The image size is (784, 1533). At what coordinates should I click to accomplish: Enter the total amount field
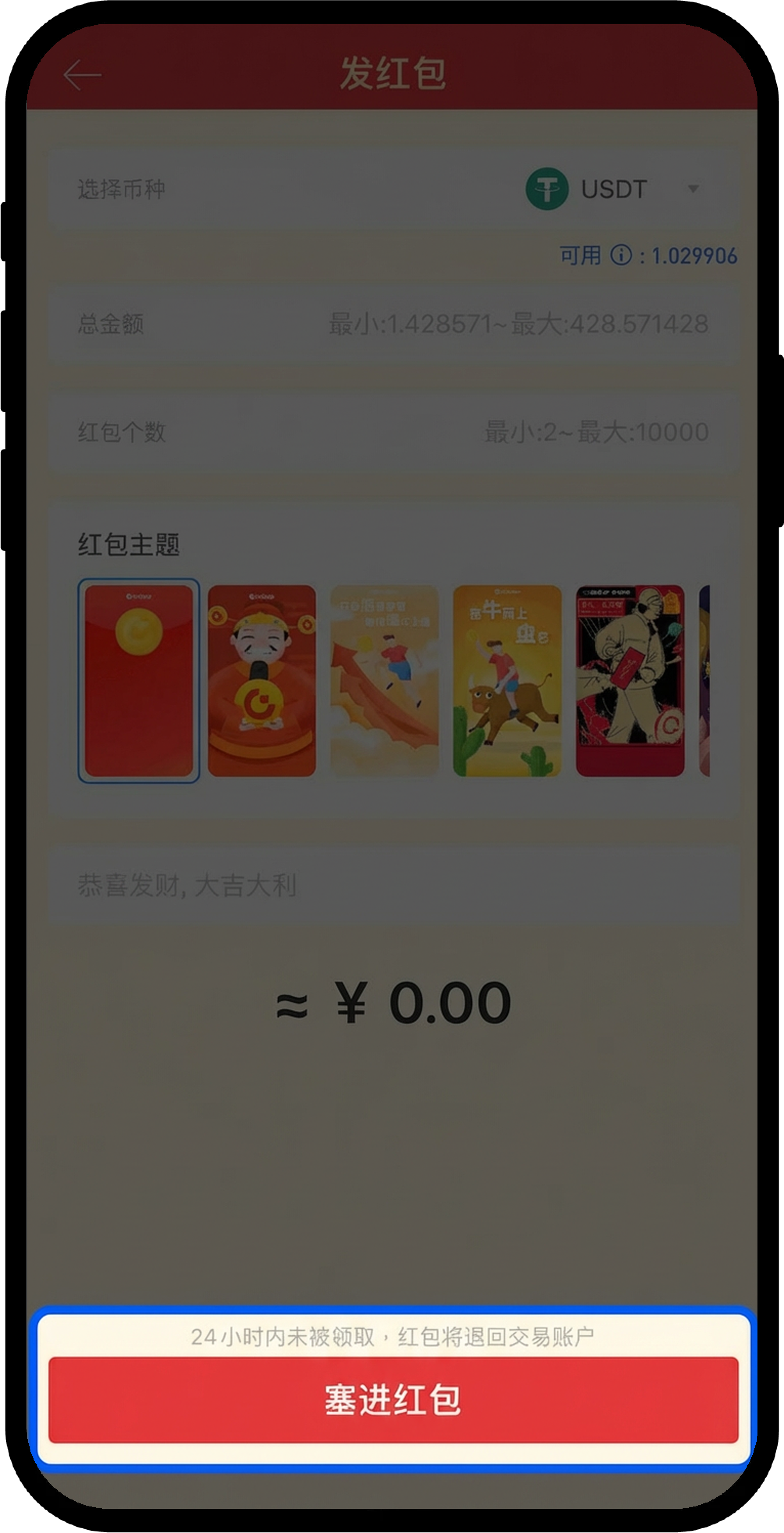[x=393, y=324]
